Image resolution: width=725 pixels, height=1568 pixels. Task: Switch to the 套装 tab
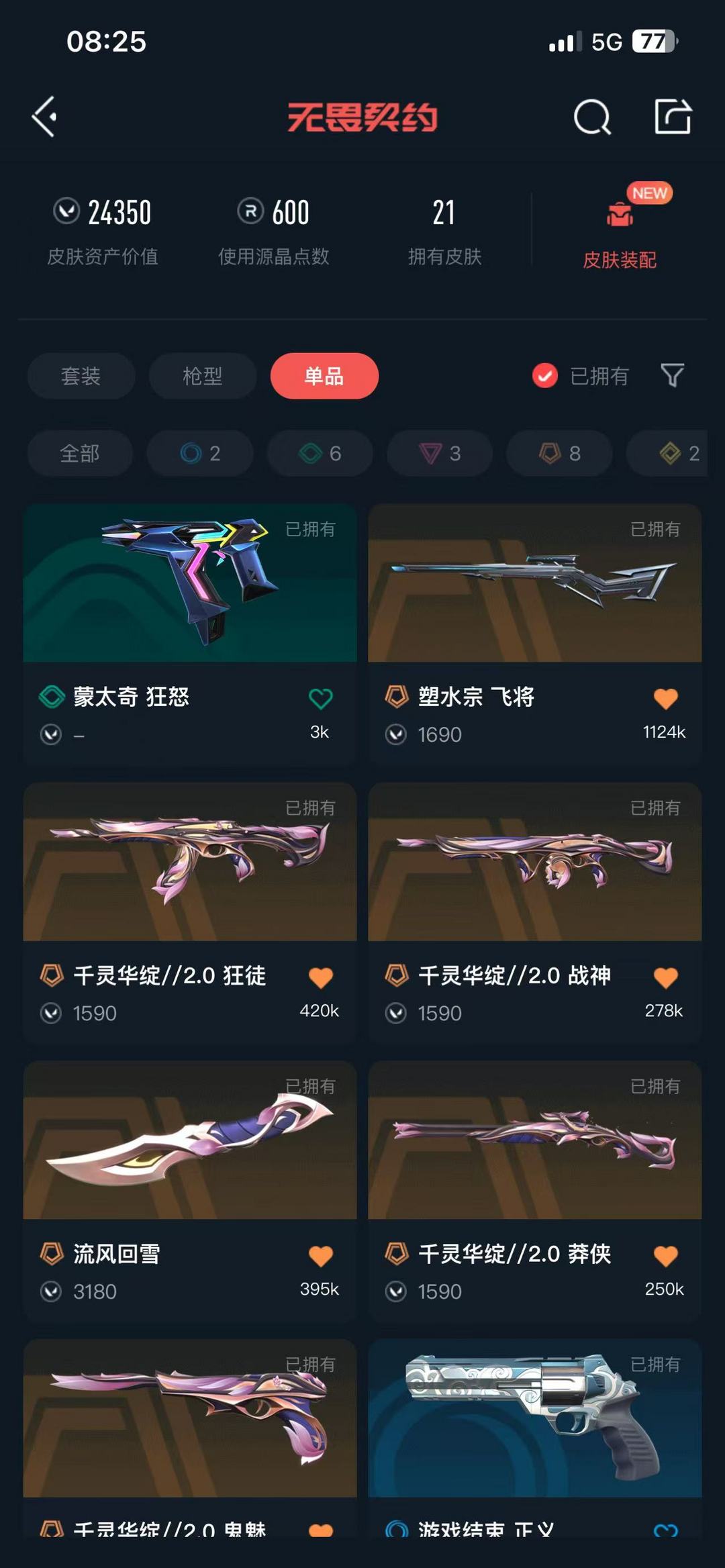point(81,377)
